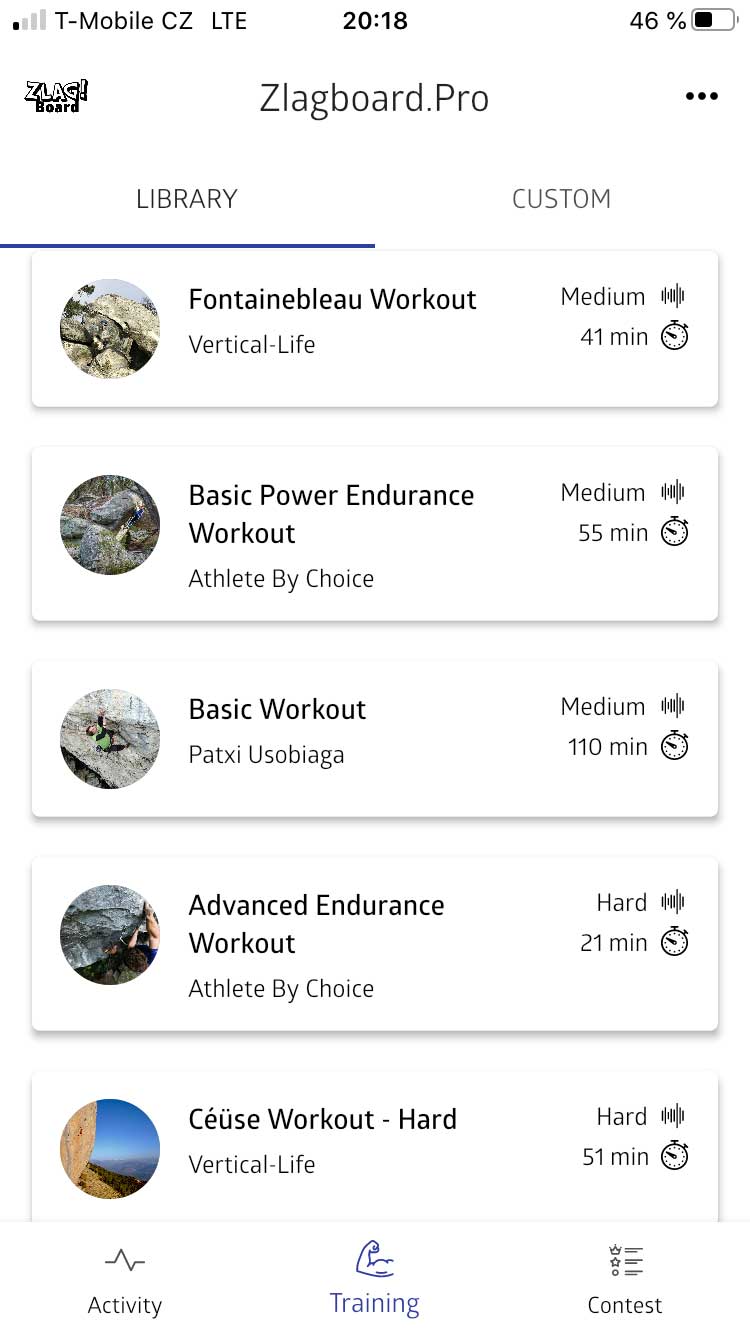Open Basic Power Endurance Workout
Image resolution: width=750 pixels, height=1334 pixels.
pyautogui.click(x=375, y=533)
